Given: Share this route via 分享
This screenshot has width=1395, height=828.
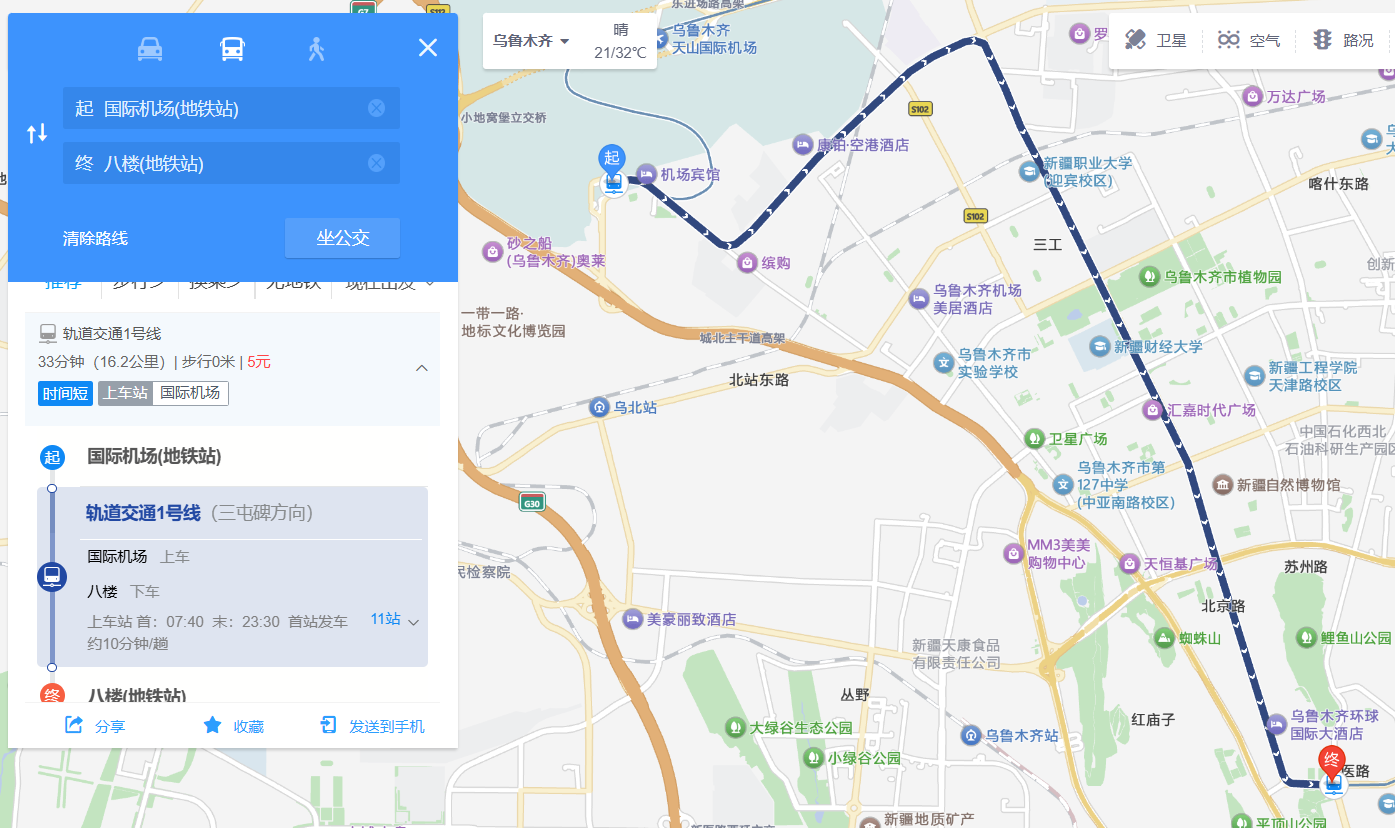Looking at the screenshot, I should [x=96, y=726].
